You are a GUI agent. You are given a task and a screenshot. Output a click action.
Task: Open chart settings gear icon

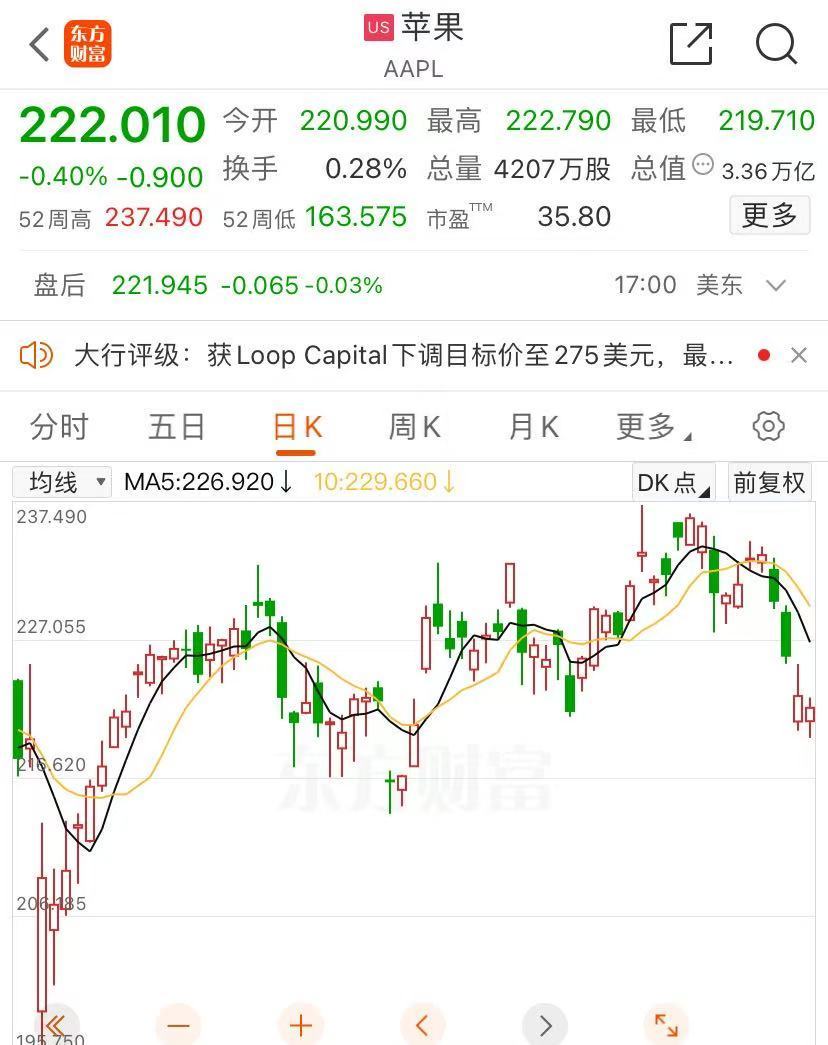pyautogui.click(x=768, y=426)
